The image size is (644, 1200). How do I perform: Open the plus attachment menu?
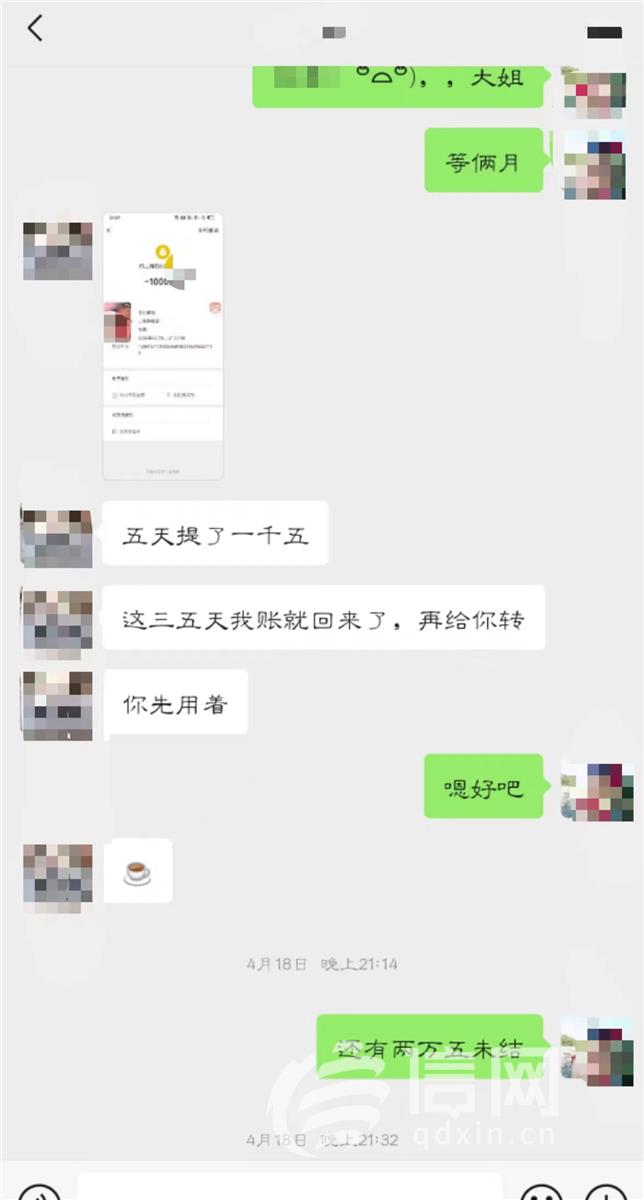(x=606, y=1192)
